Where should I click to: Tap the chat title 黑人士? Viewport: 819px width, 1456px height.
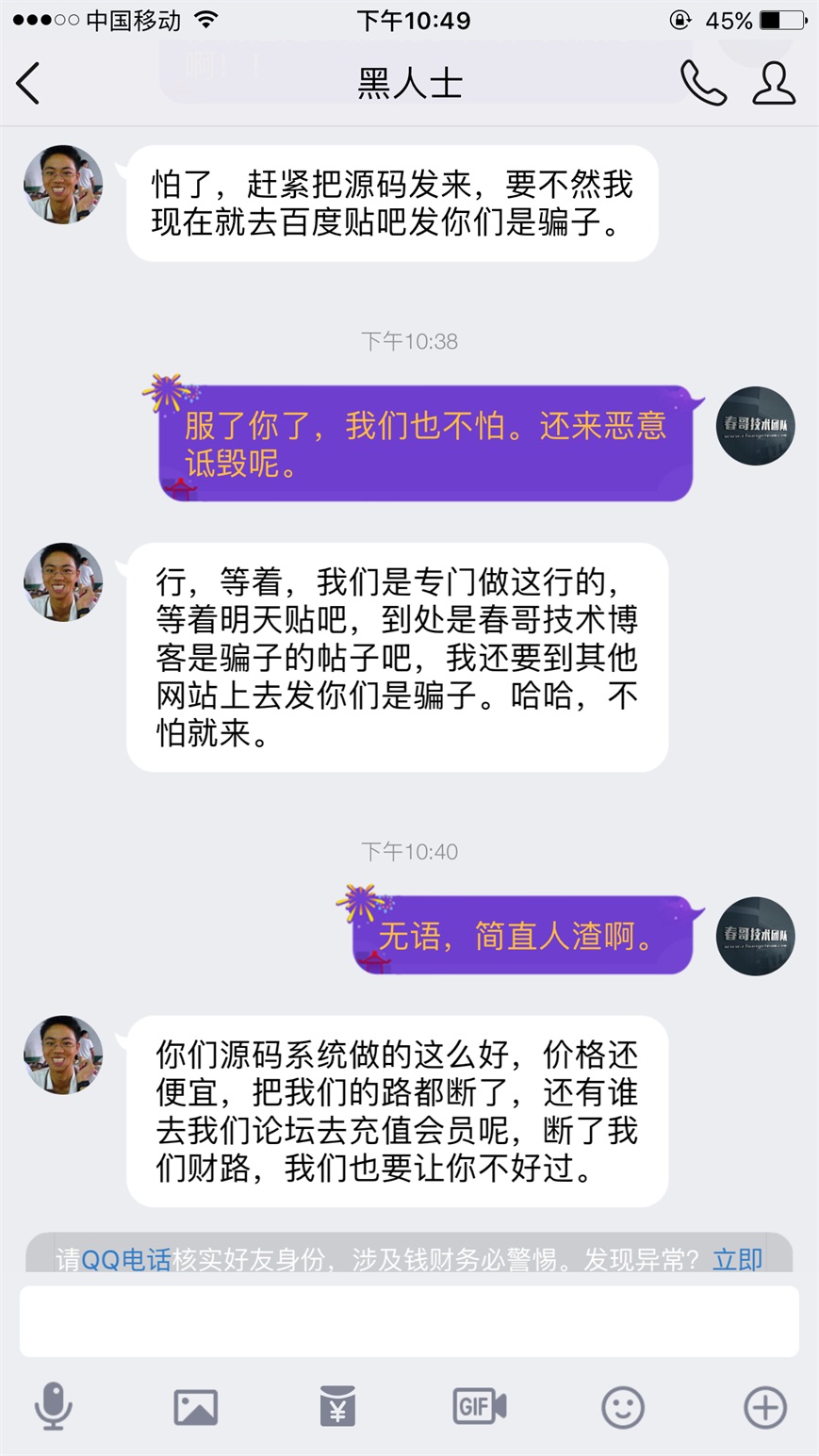click(x=409, y=83)
